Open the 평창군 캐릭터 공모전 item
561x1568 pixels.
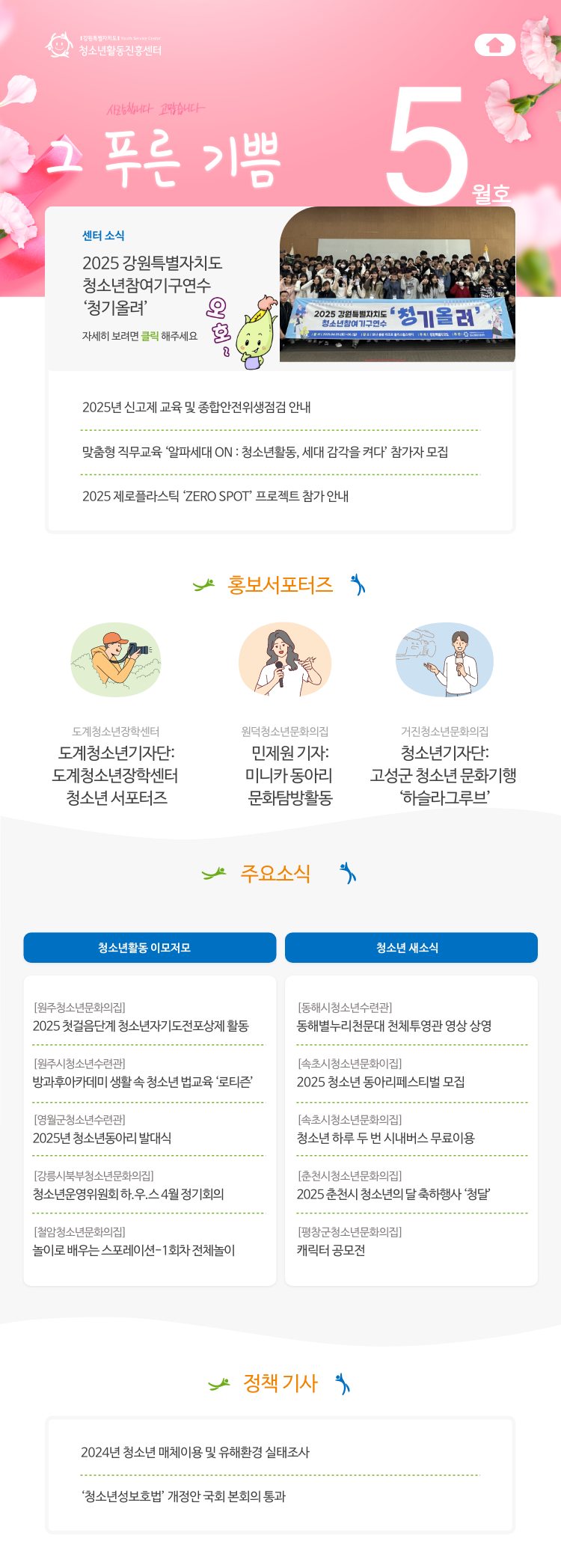click(x=331, y=1250)
